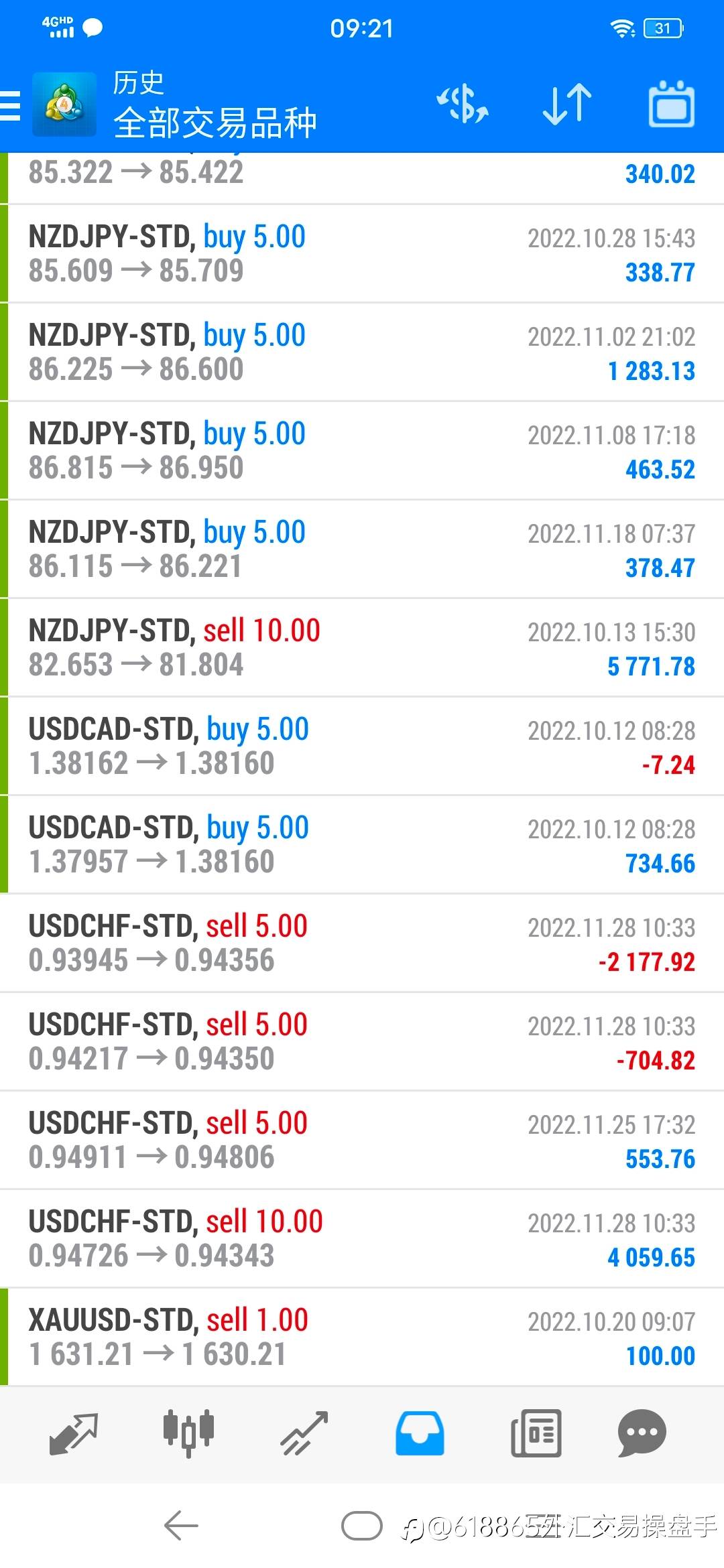
Task: Open the NZDJPY sell 10.00 trade
Action: [x=362, y=648]
